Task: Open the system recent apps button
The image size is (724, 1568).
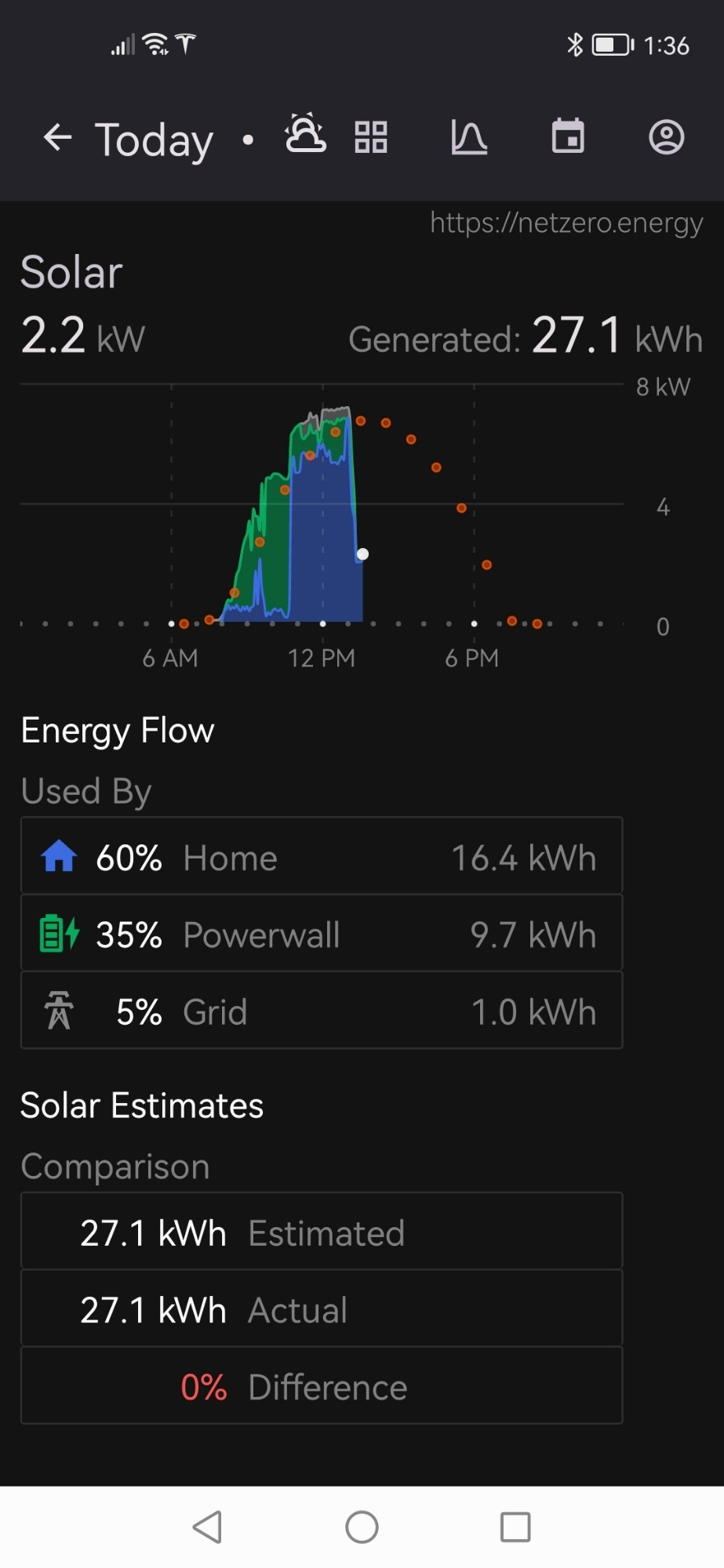Action: coord(515,1527)
